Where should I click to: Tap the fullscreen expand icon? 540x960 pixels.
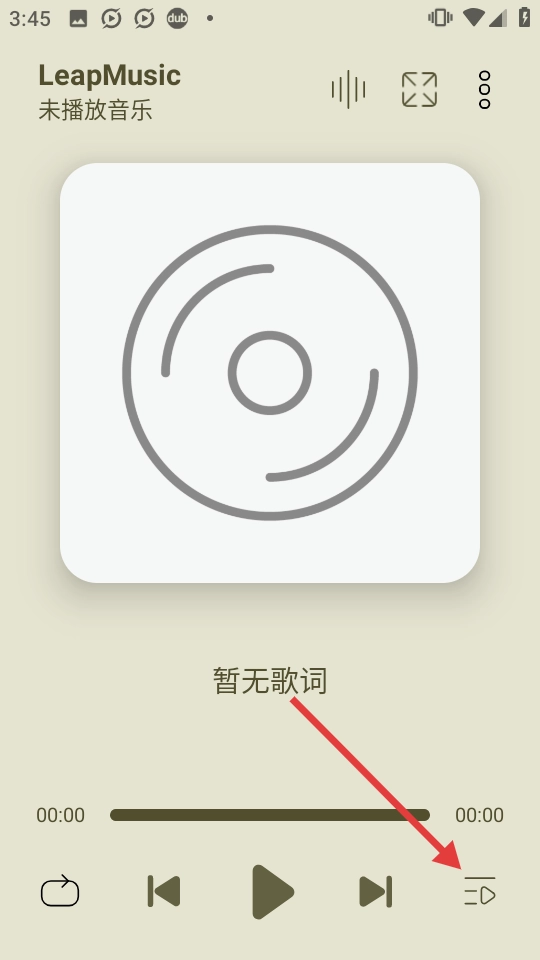[x=419, y=89]
